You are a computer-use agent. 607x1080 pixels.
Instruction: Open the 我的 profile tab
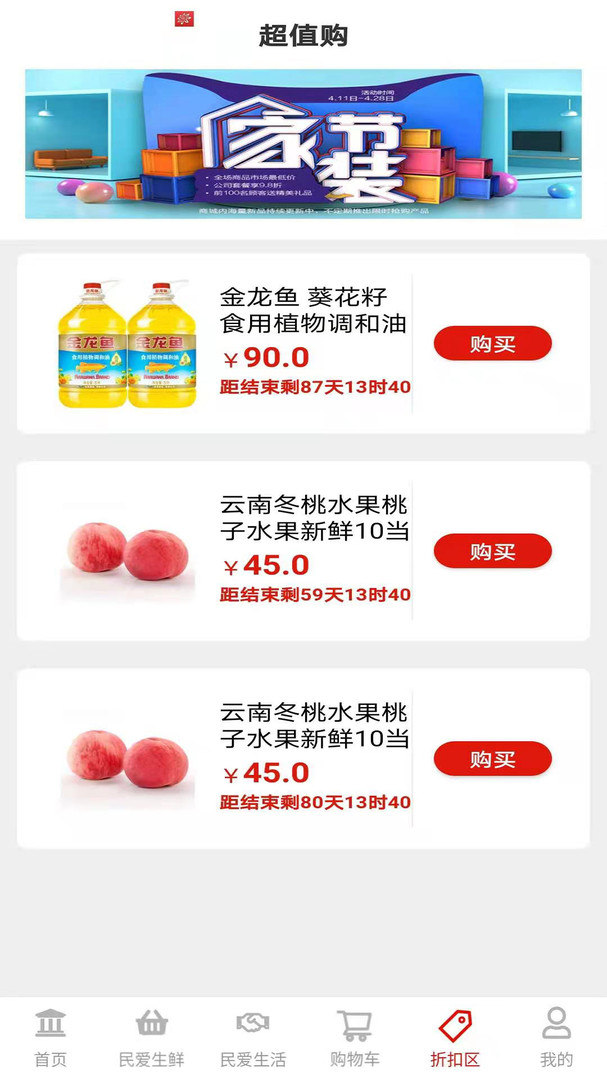click(x=556, y=1037)
